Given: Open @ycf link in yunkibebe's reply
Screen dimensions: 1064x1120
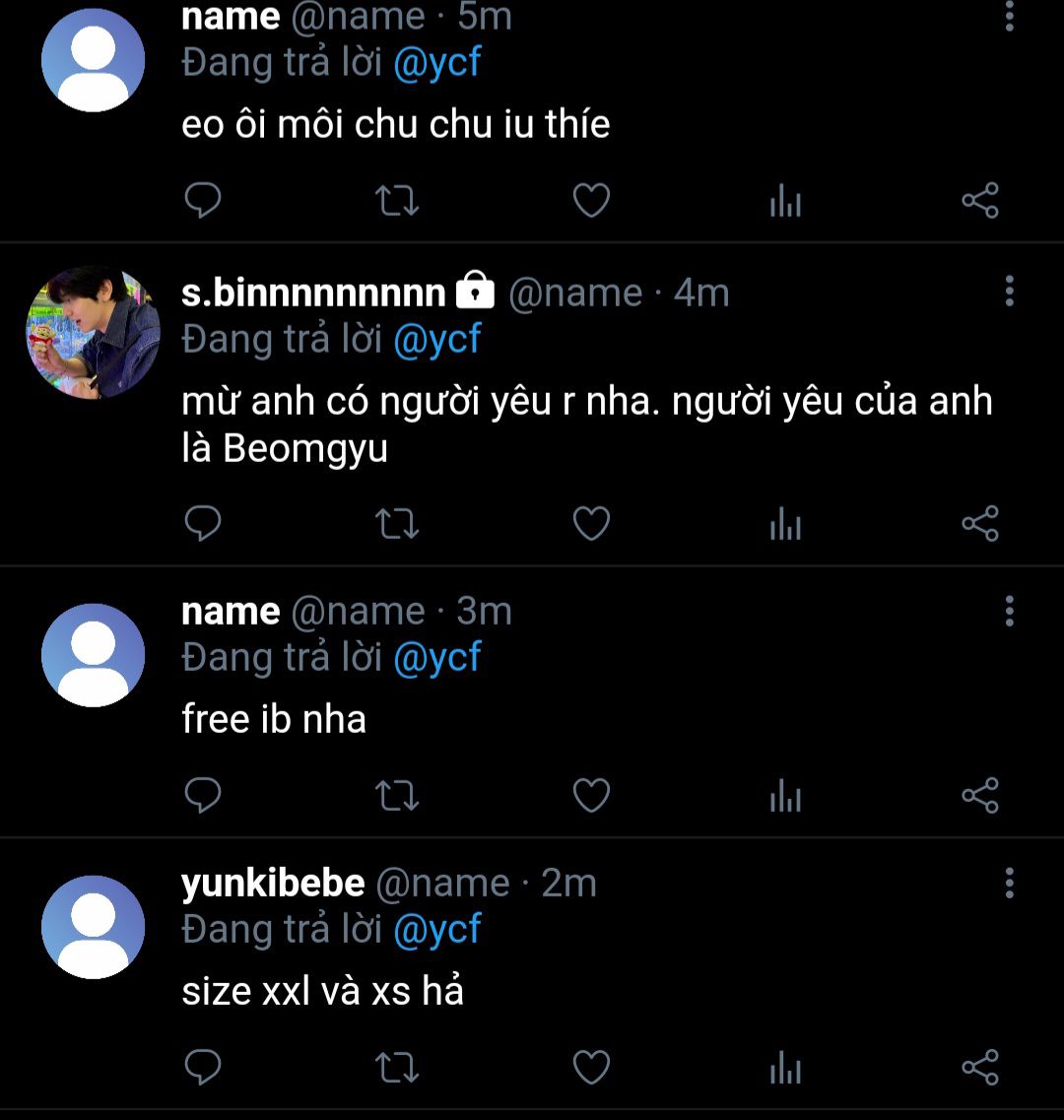Looking at the screenshot, I should pyautogui.click(x=436, y=929).
